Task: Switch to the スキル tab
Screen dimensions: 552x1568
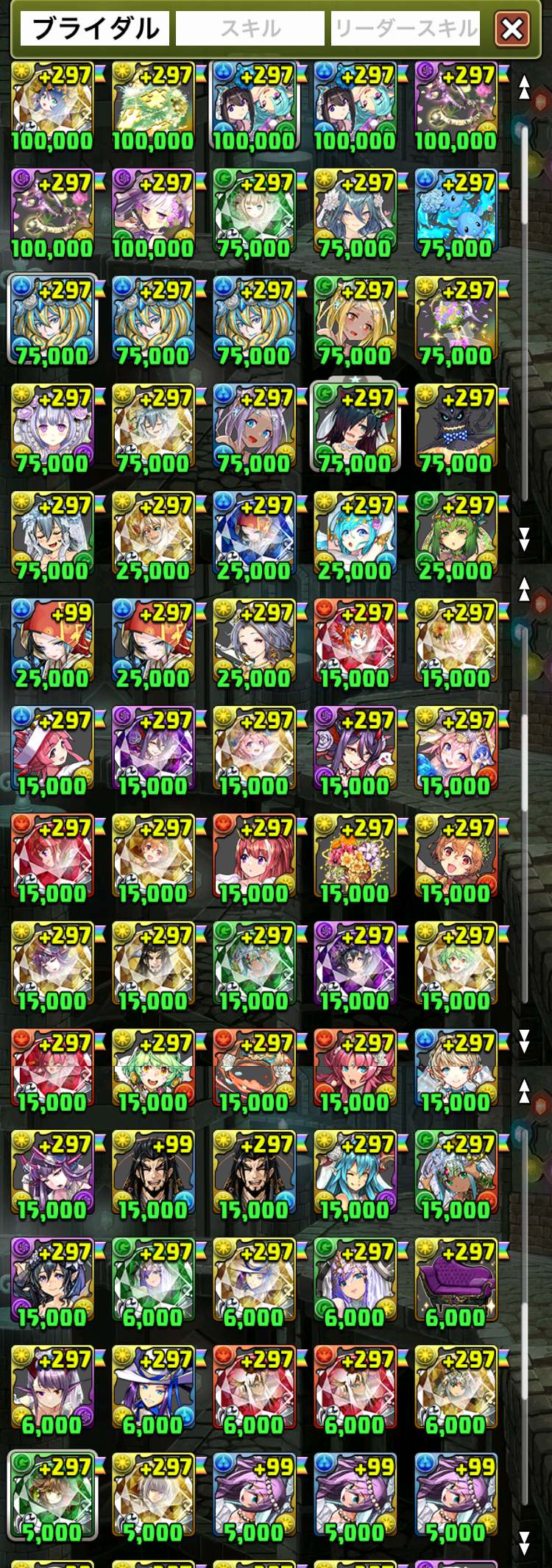Action: (x=250, y=29)
